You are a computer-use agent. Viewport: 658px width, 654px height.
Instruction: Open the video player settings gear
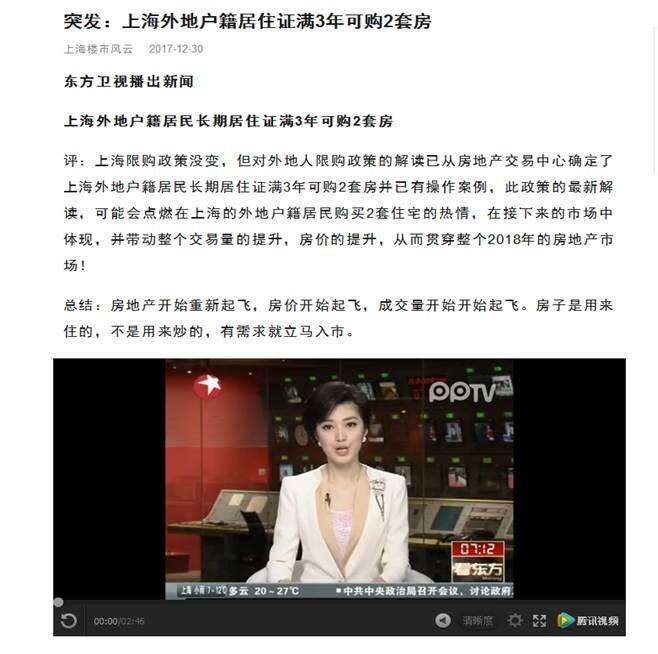click(514, 621)
